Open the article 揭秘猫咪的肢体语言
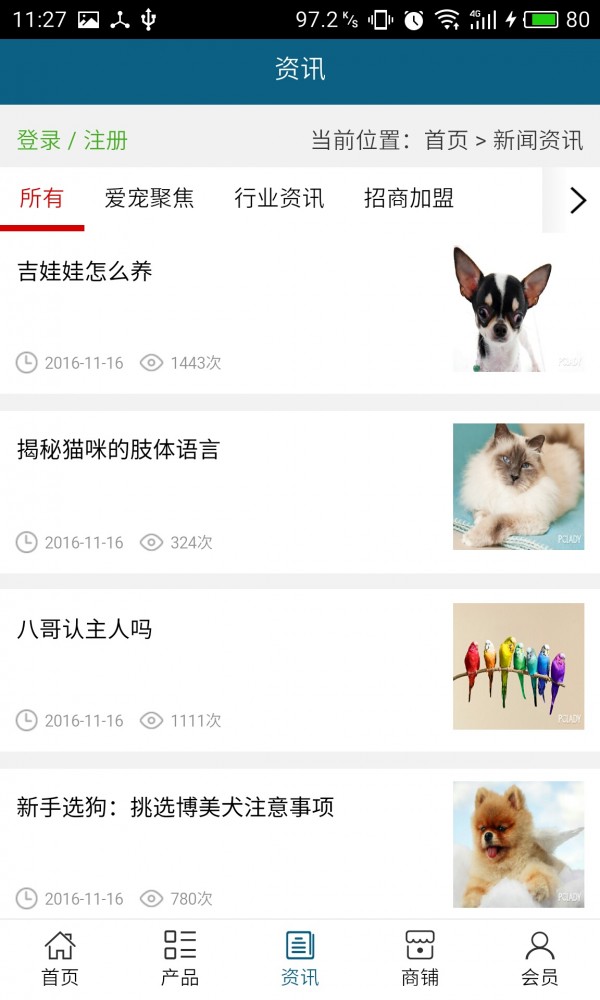 (300, 492)
